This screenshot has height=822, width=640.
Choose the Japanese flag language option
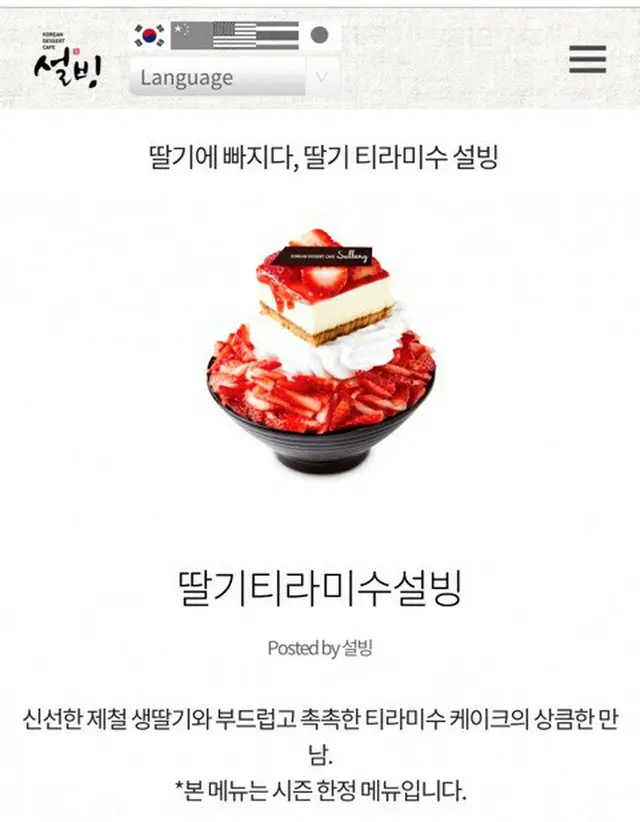319,35
